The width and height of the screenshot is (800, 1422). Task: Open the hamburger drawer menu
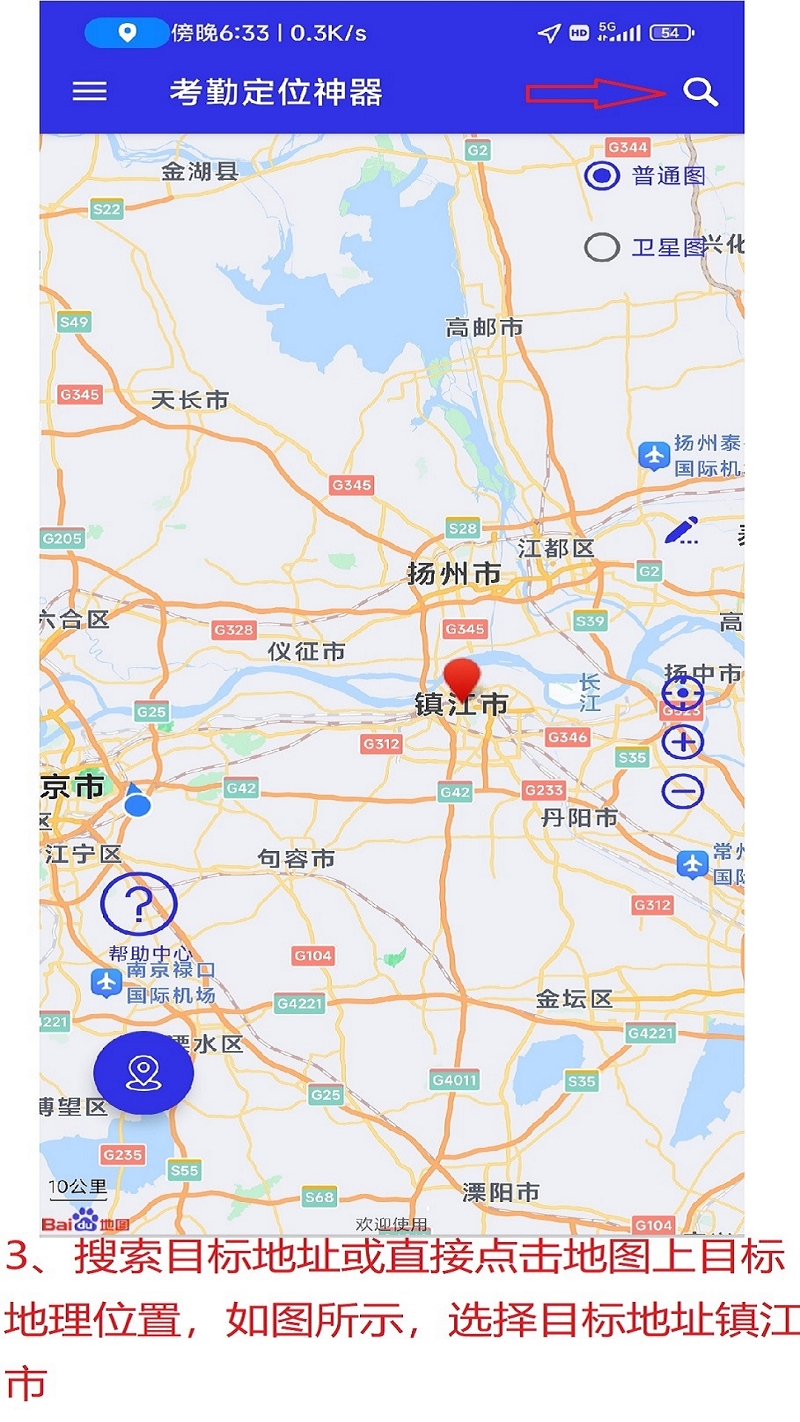90,91
